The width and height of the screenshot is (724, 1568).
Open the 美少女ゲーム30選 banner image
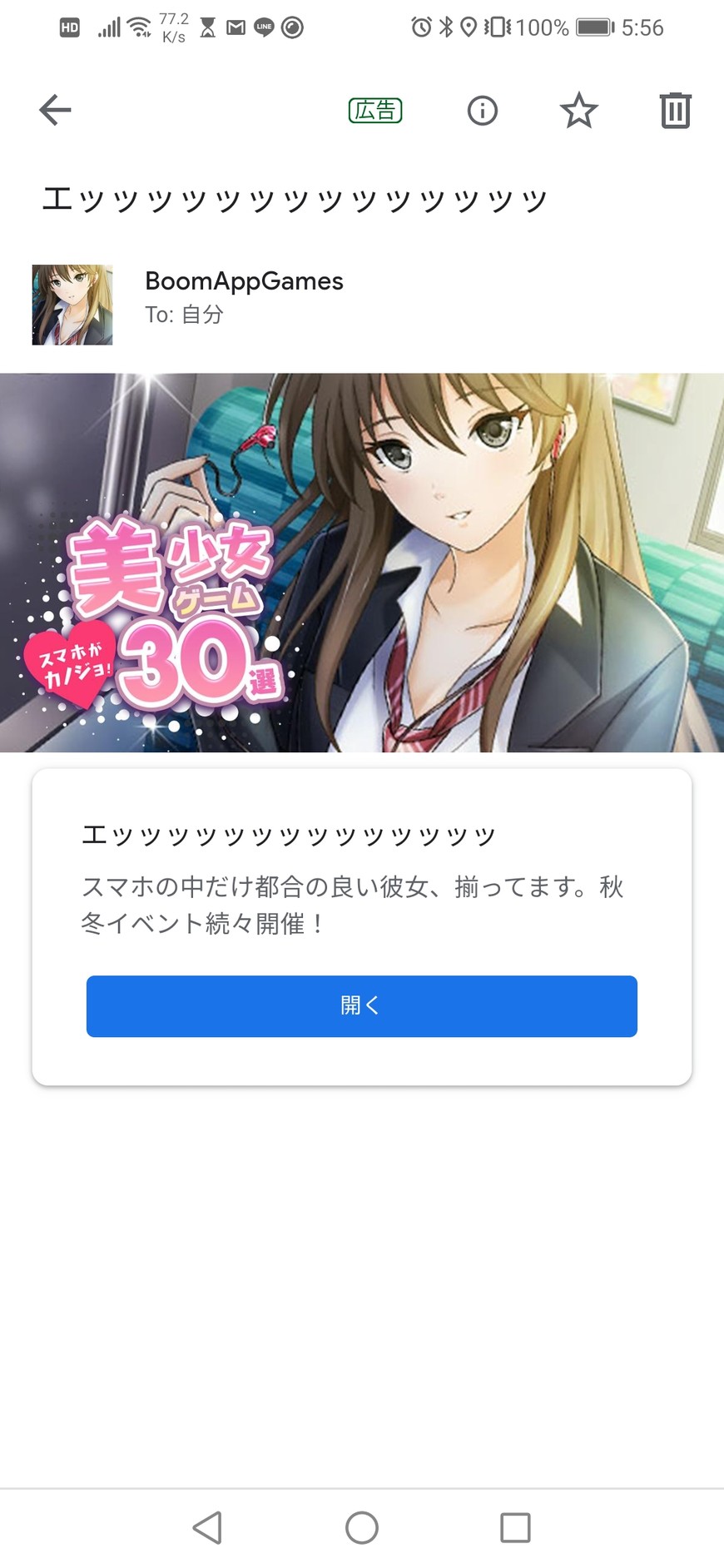(x=361, y=563)
